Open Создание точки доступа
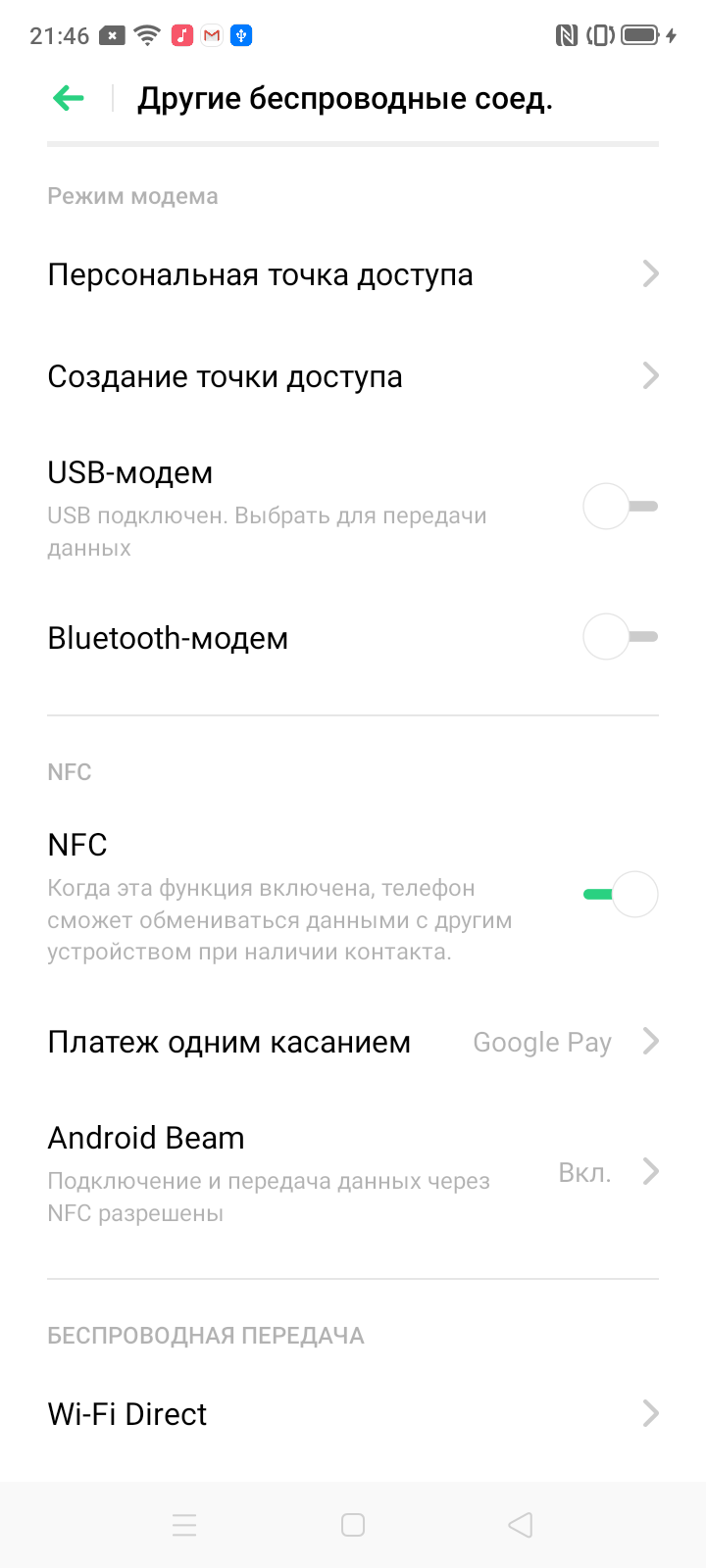This screenshot has height=1568, width=706. click(x=353, y=376)
